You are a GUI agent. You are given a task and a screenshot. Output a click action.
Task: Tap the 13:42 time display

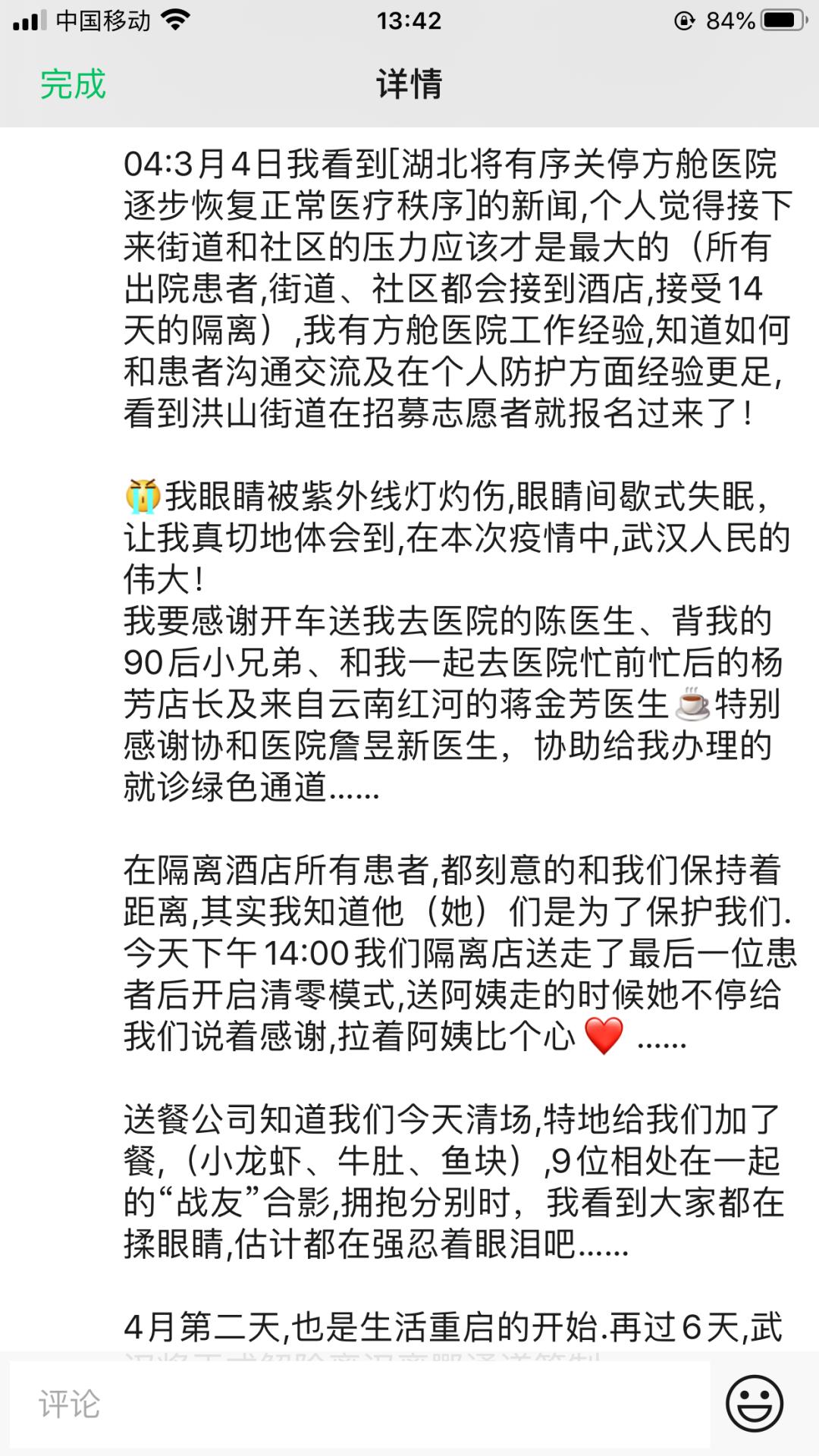(409, 19)
